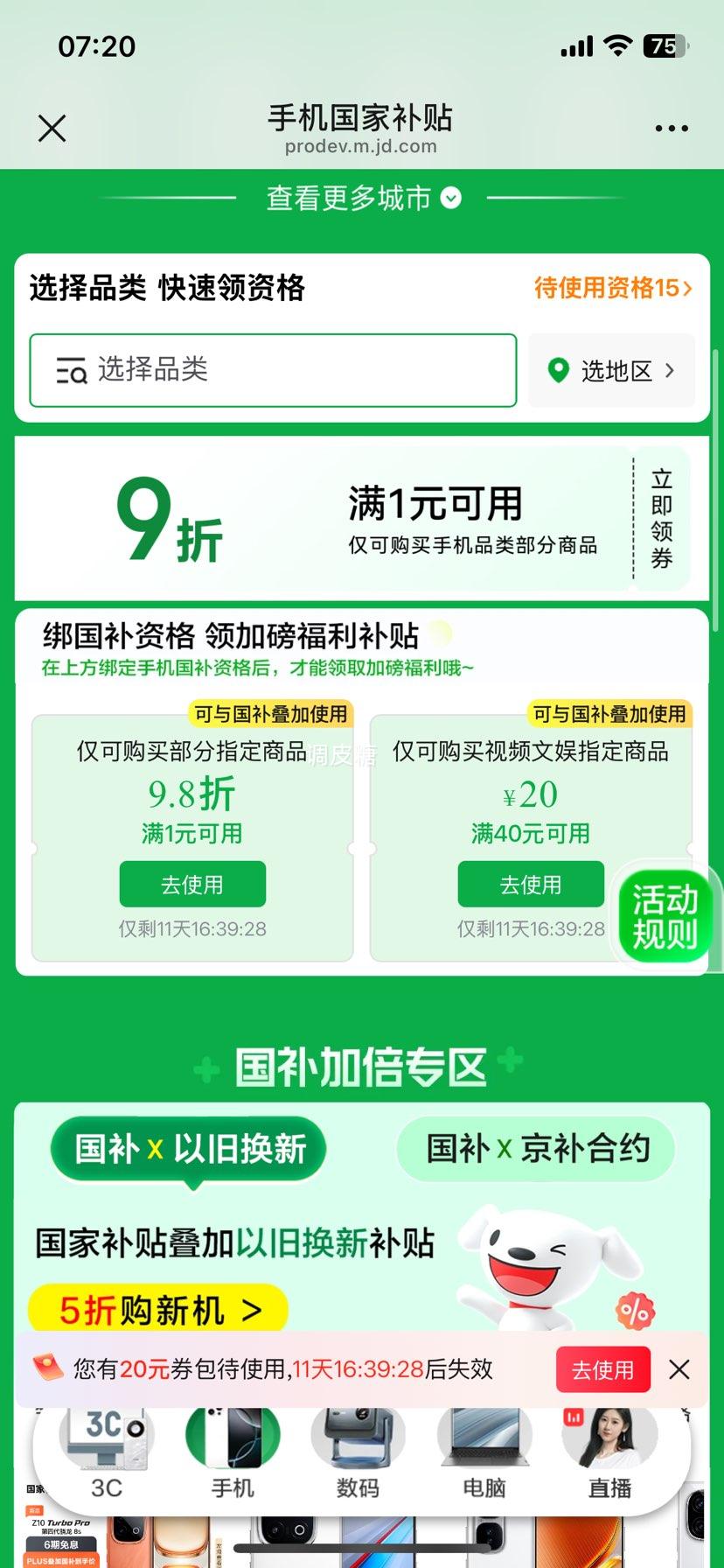Go to the 3C category
The height and width of the screenshot is (1568, 724).
tap(107, 1454)
